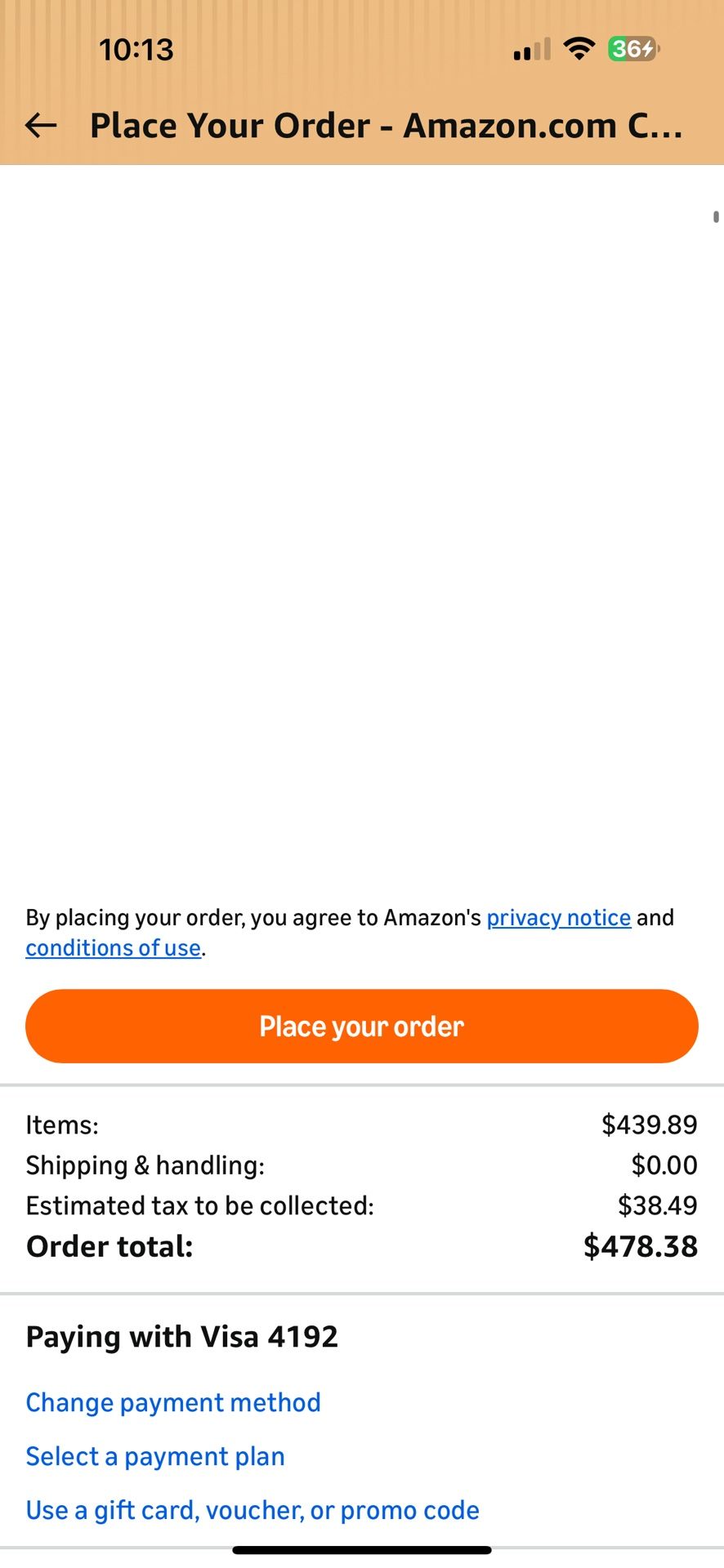Open Amazon's privacy notice link
This screenshot has width=724, height=1568.
558,918
